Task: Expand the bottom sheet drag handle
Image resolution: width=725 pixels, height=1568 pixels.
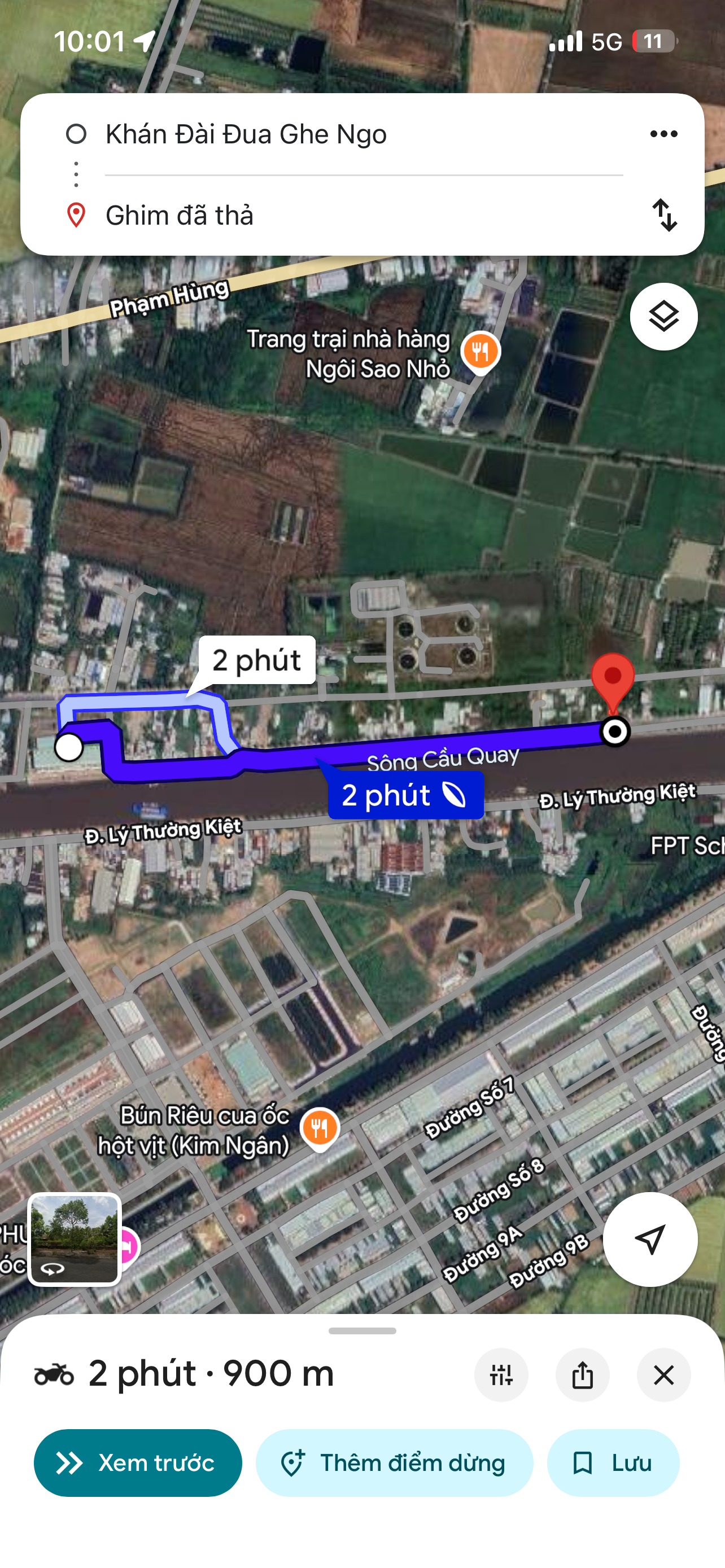Action: 362,1330
